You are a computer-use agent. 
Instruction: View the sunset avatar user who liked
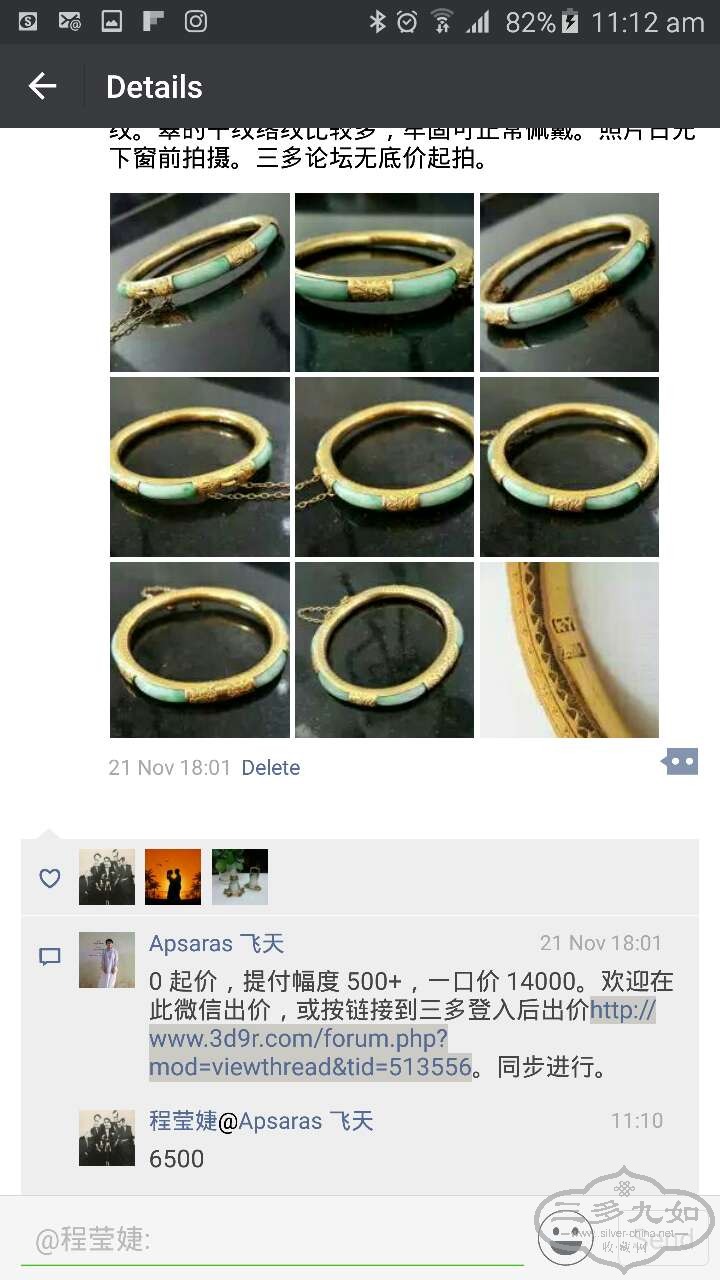pos(173,877)
